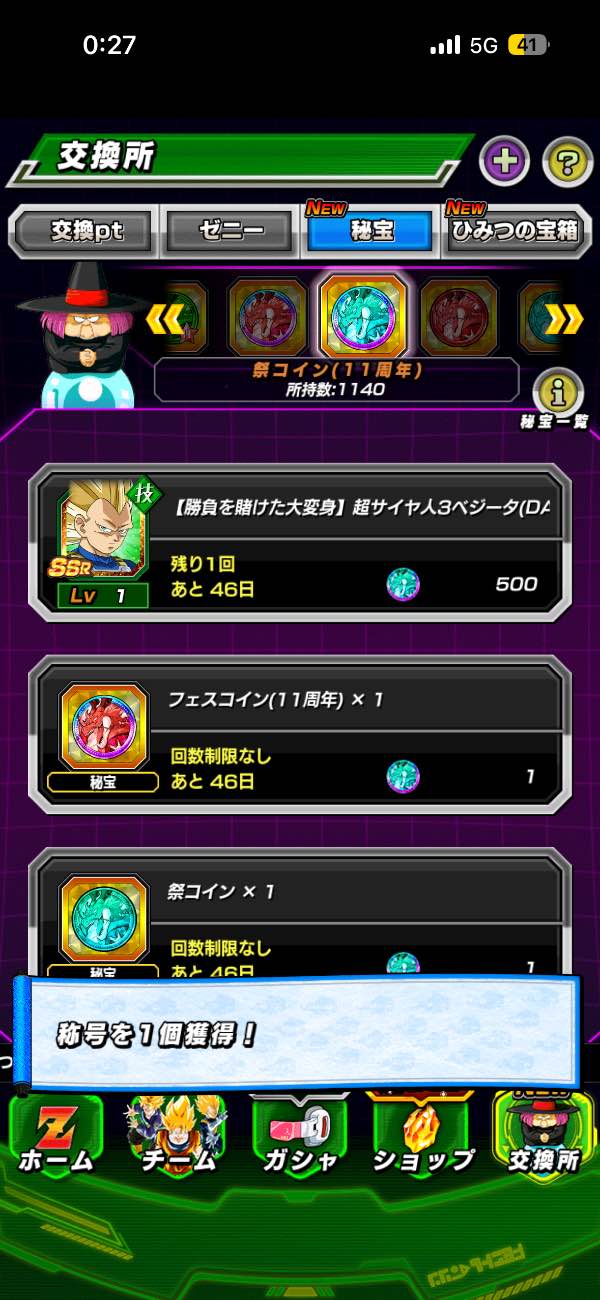Select the purple-red coin left of center
This screenshot has height=1300, width=600.
pos(267,319)
